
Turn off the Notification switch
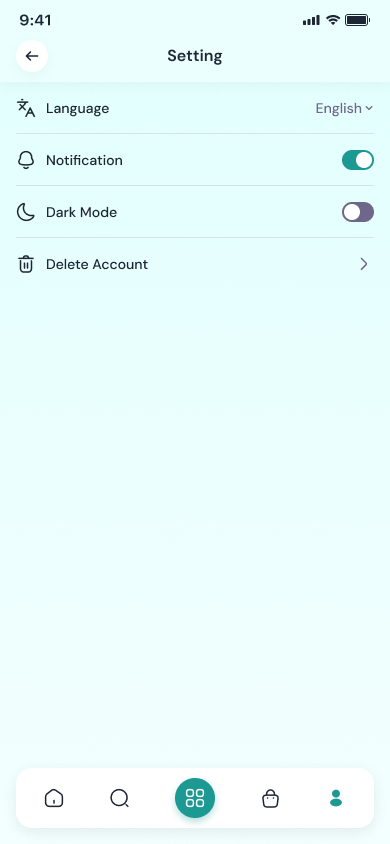pos(358,160)
